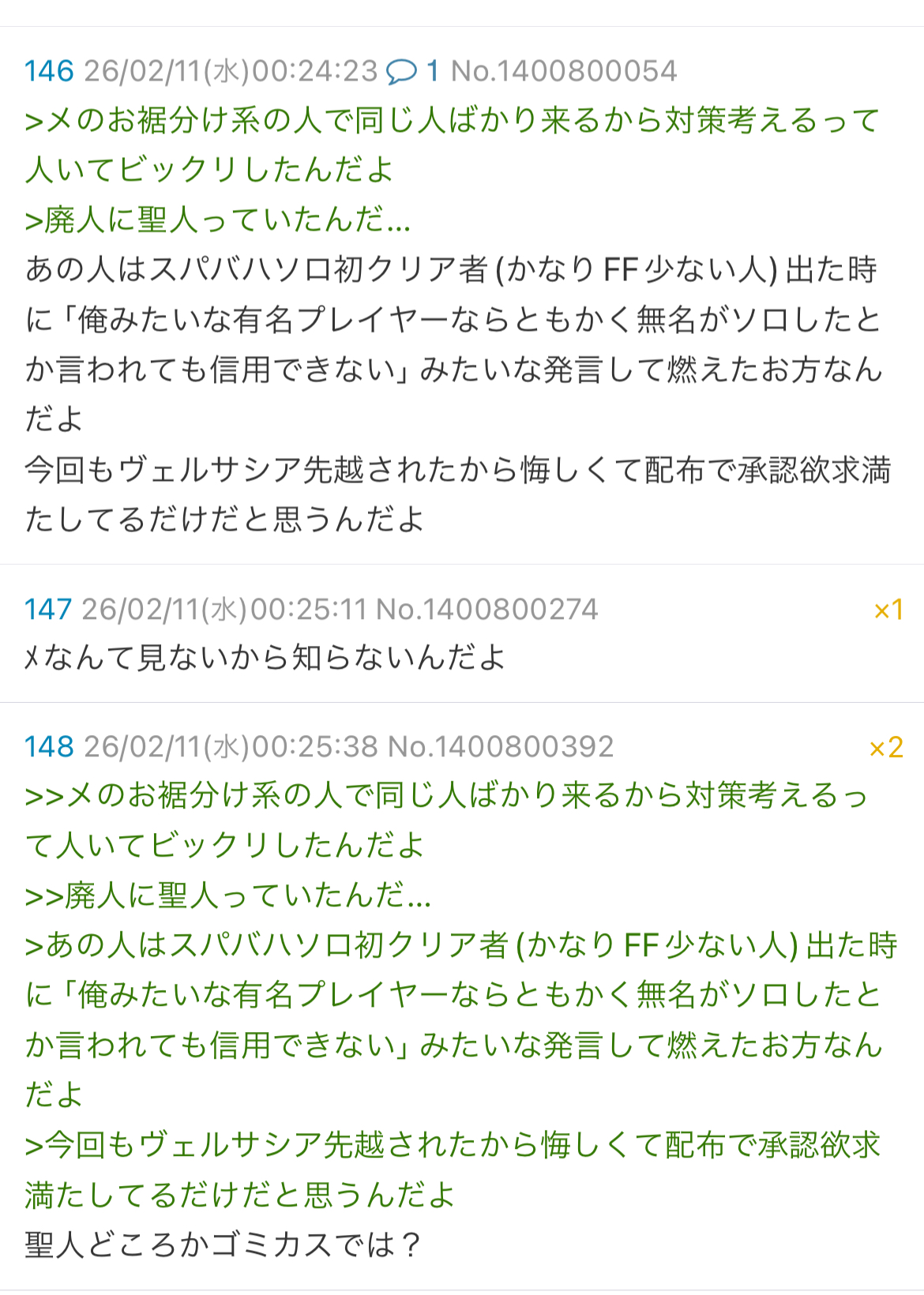Tap the ×2 agree count on post 148
The image size is (924, 1295).
[x=885, y=747]
